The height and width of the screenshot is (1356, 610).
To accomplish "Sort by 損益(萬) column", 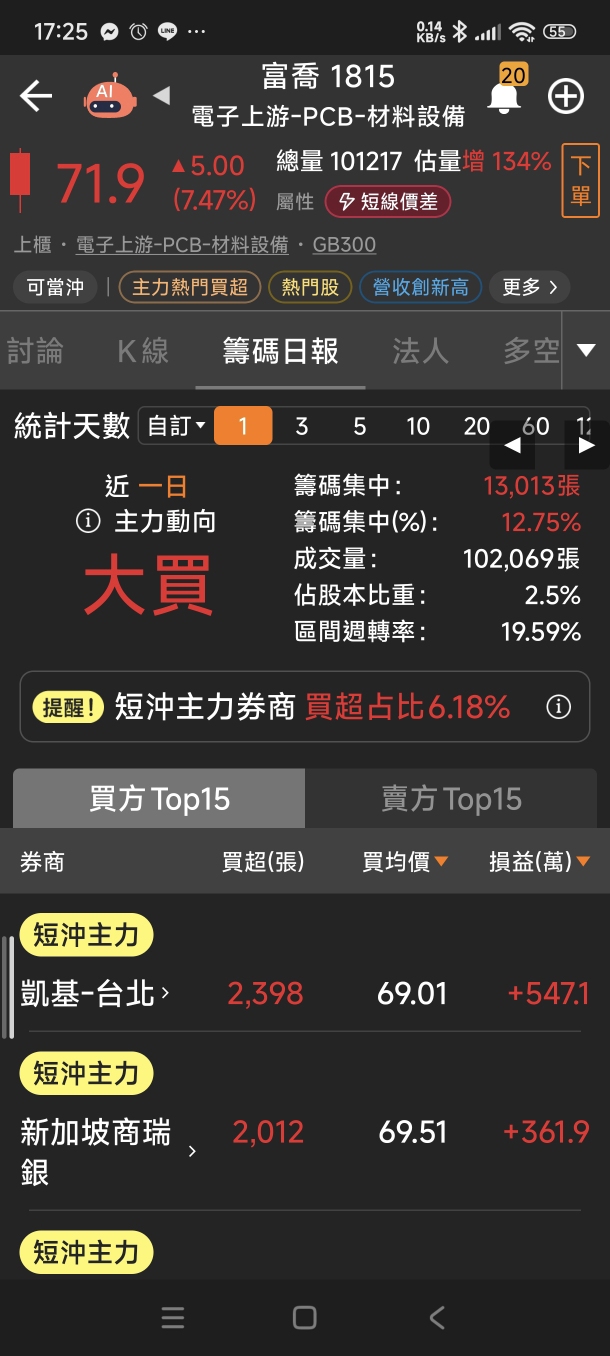I will (x=540, y=862).
